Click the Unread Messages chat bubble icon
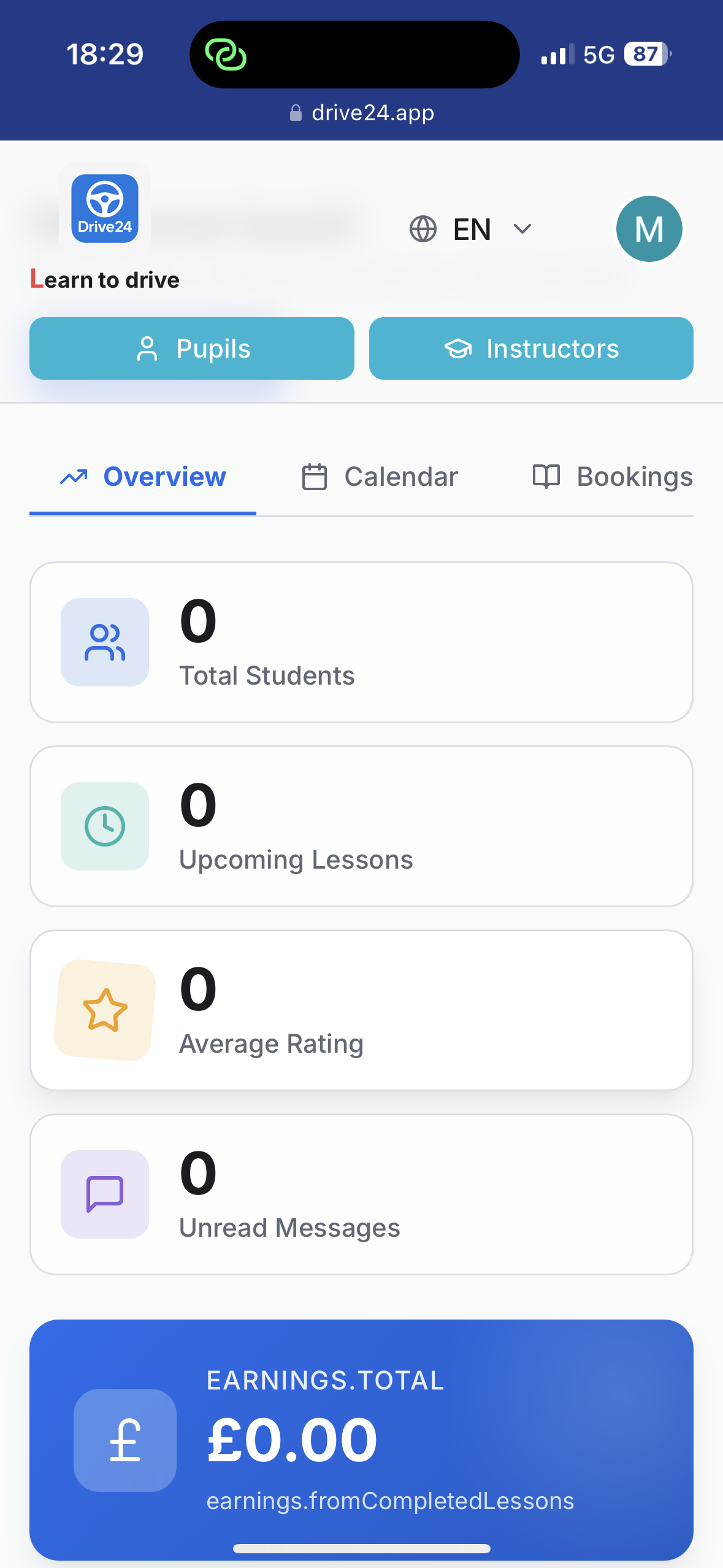Viewport: 723px width, 1568px height. 104,1194
